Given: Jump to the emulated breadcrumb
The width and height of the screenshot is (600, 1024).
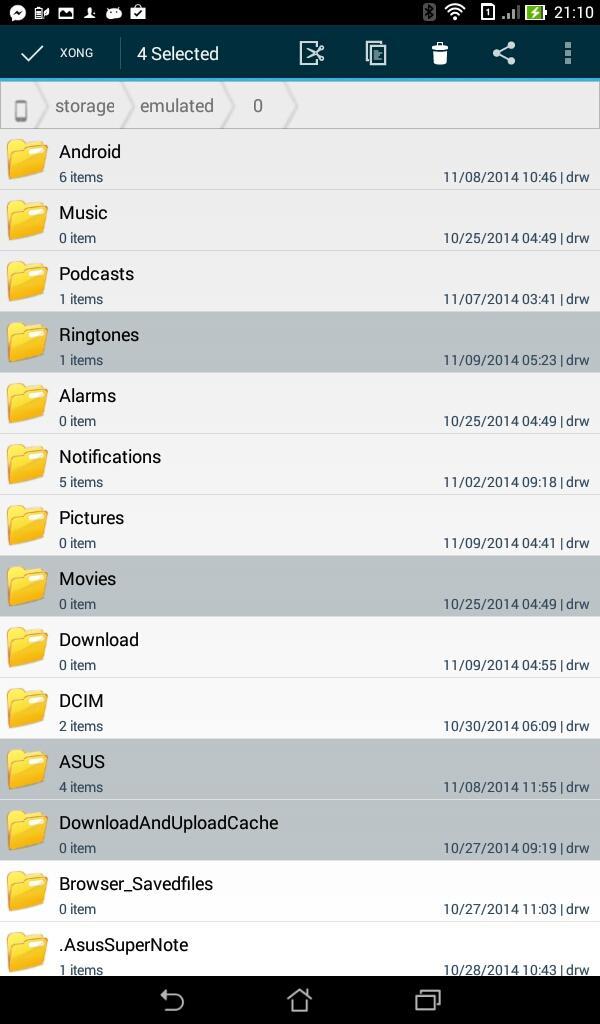Looking at the screenshot, I should point(176,106).
